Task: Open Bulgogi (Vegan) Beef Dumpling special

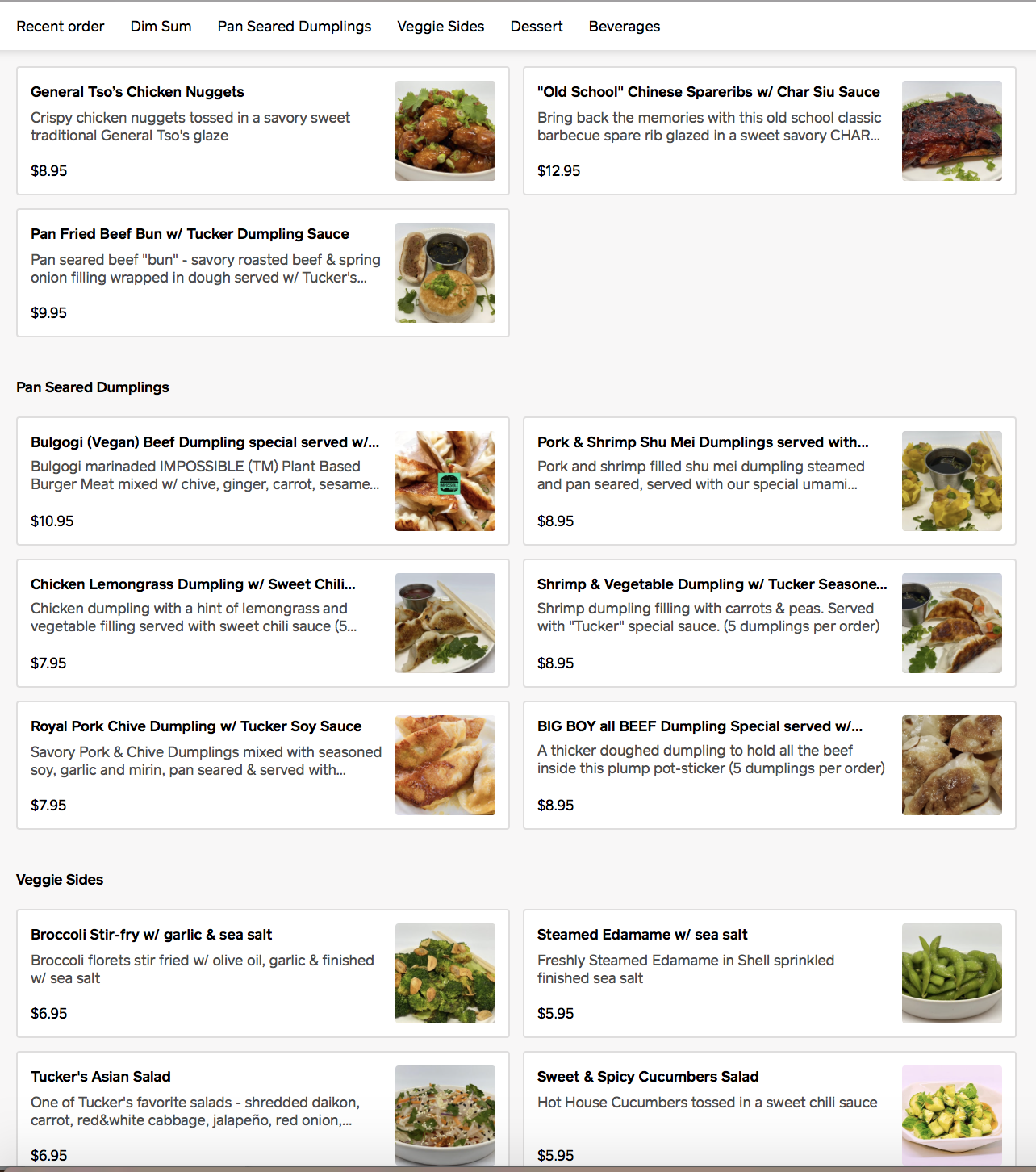Action: [262, 481]
